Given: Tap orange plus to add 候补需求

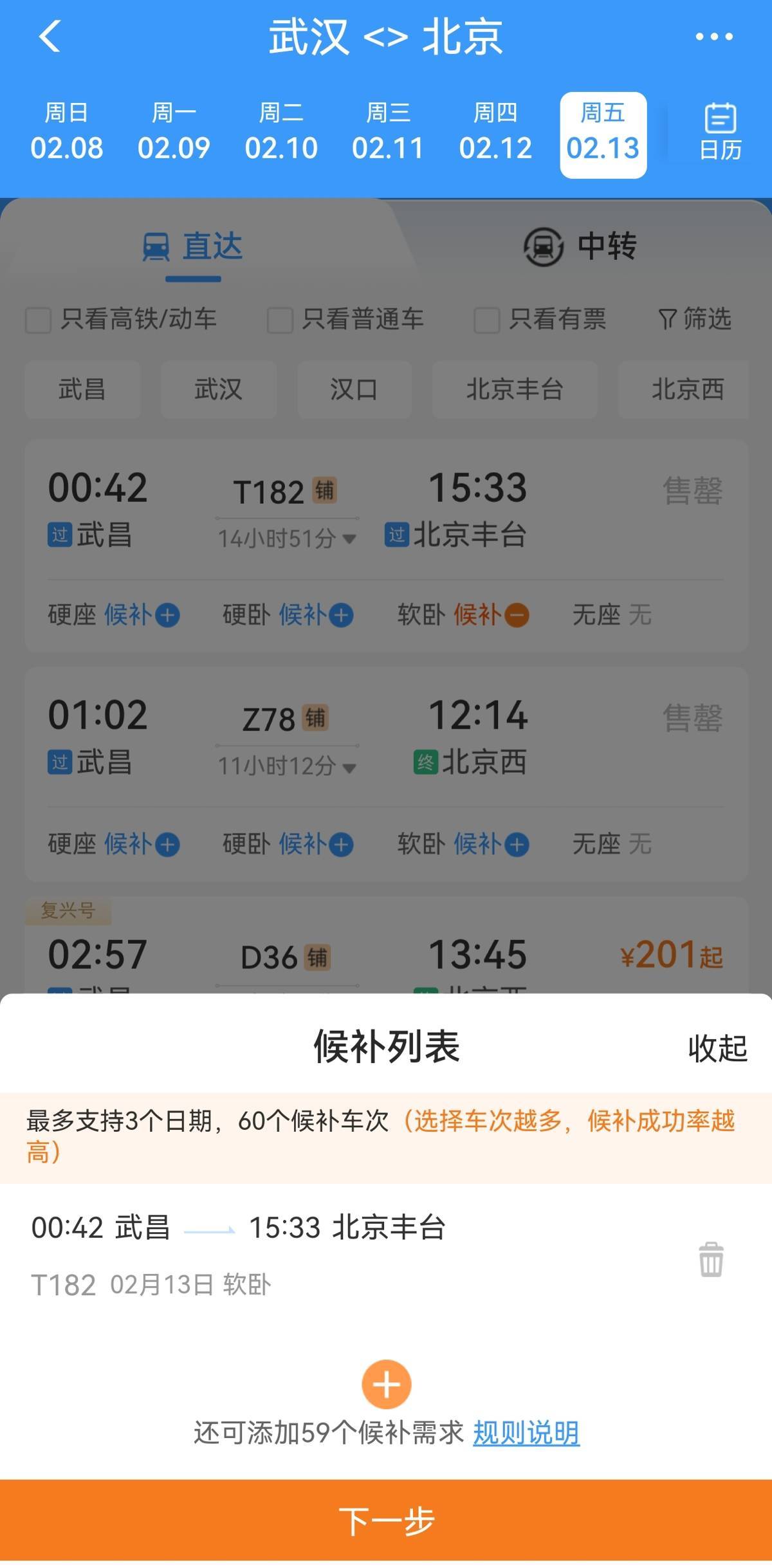Looking at the screenshot, I should pos(386,1383).
